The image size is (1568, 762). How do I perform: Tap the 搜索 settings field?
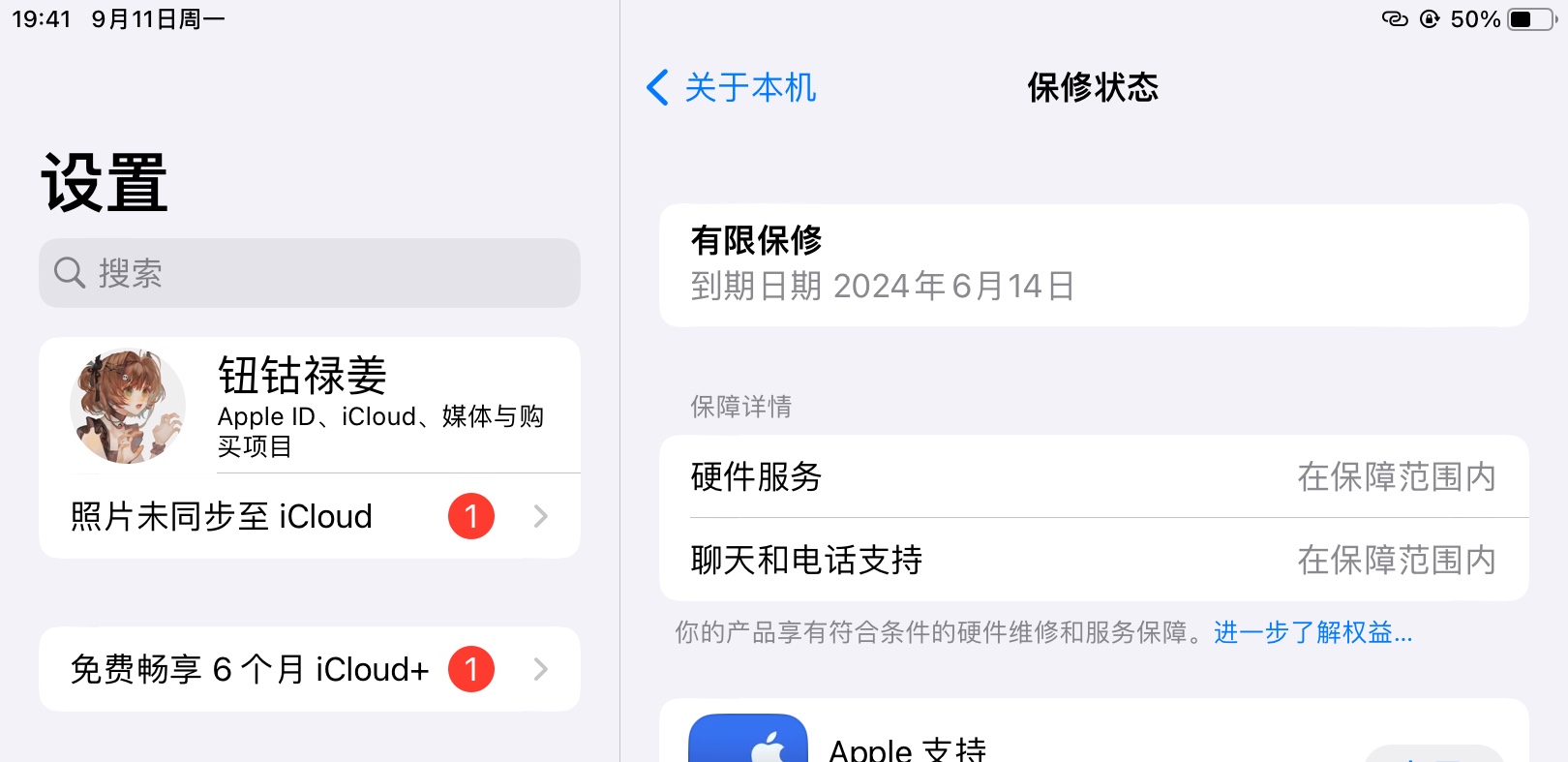pyautogui.click(x=310, y=273)
